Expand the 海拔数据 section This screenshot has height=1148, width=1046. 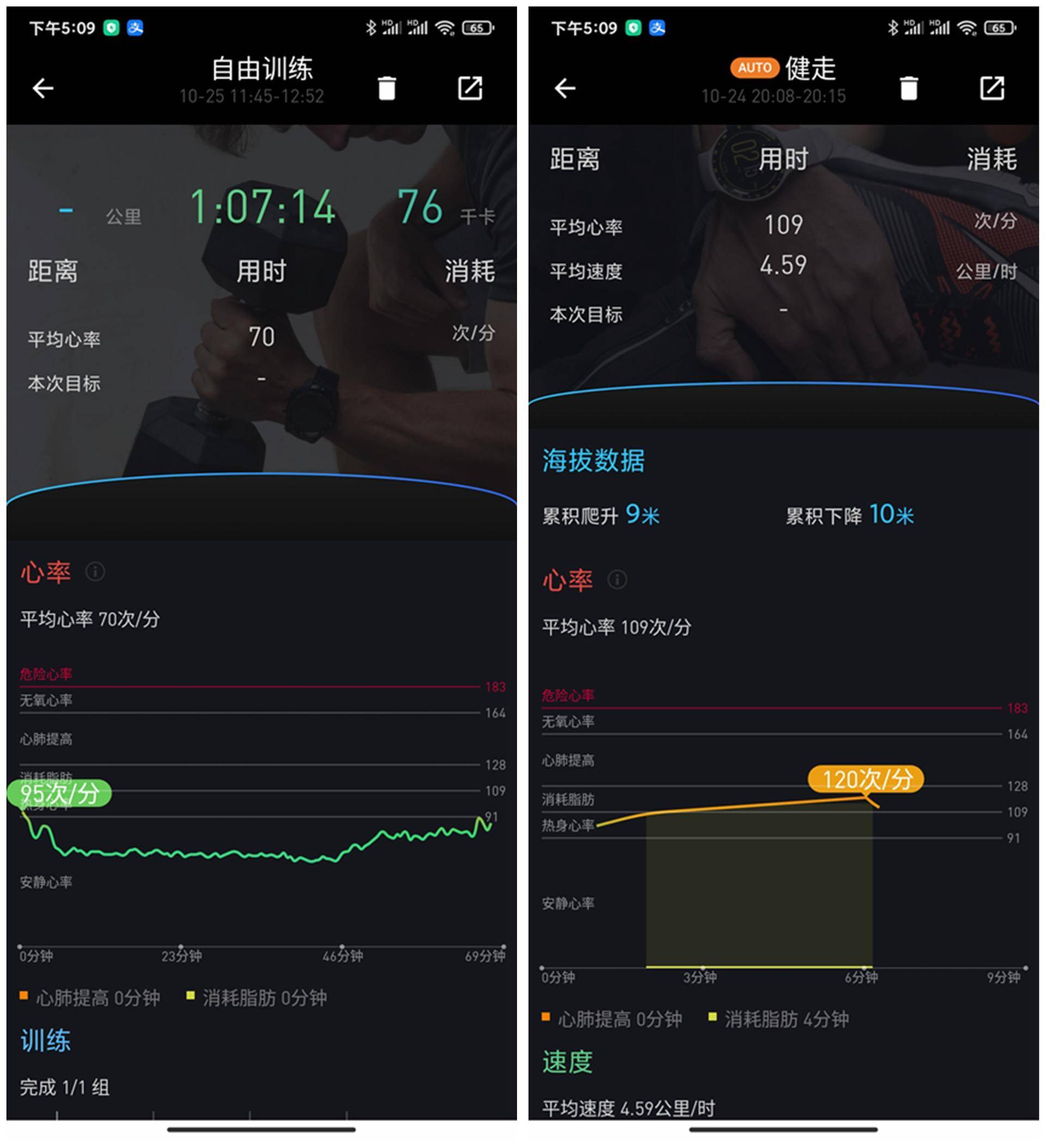593,462
